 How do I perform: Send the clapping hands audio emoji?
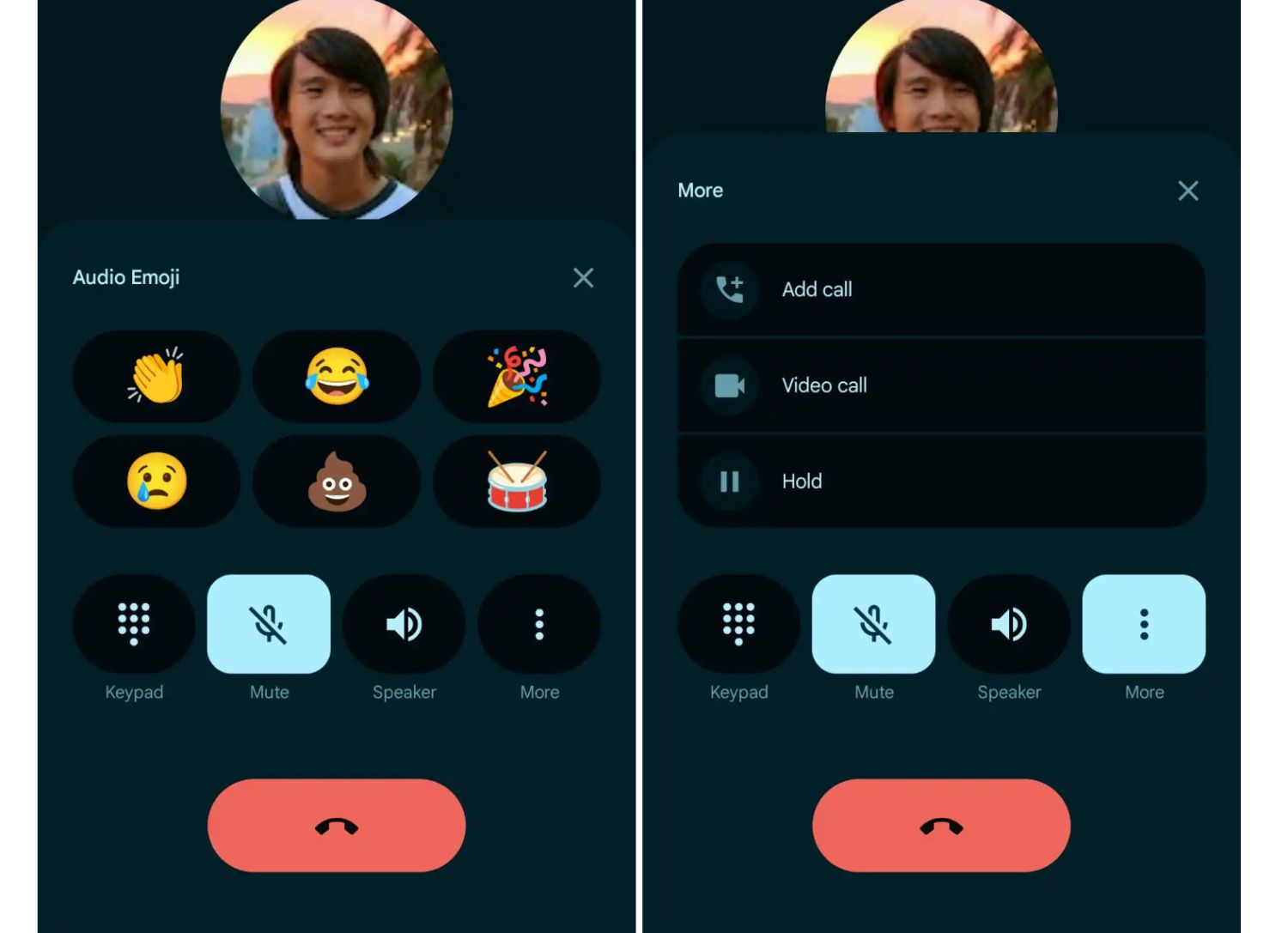pos(156,376)
